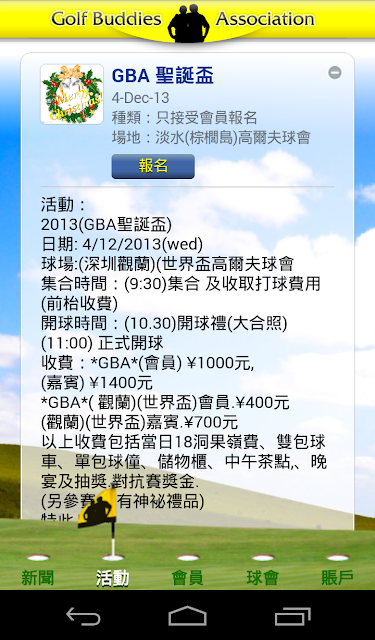Open the 賬戶 account tab
The image size is (375, 640).
coord(337,578)
